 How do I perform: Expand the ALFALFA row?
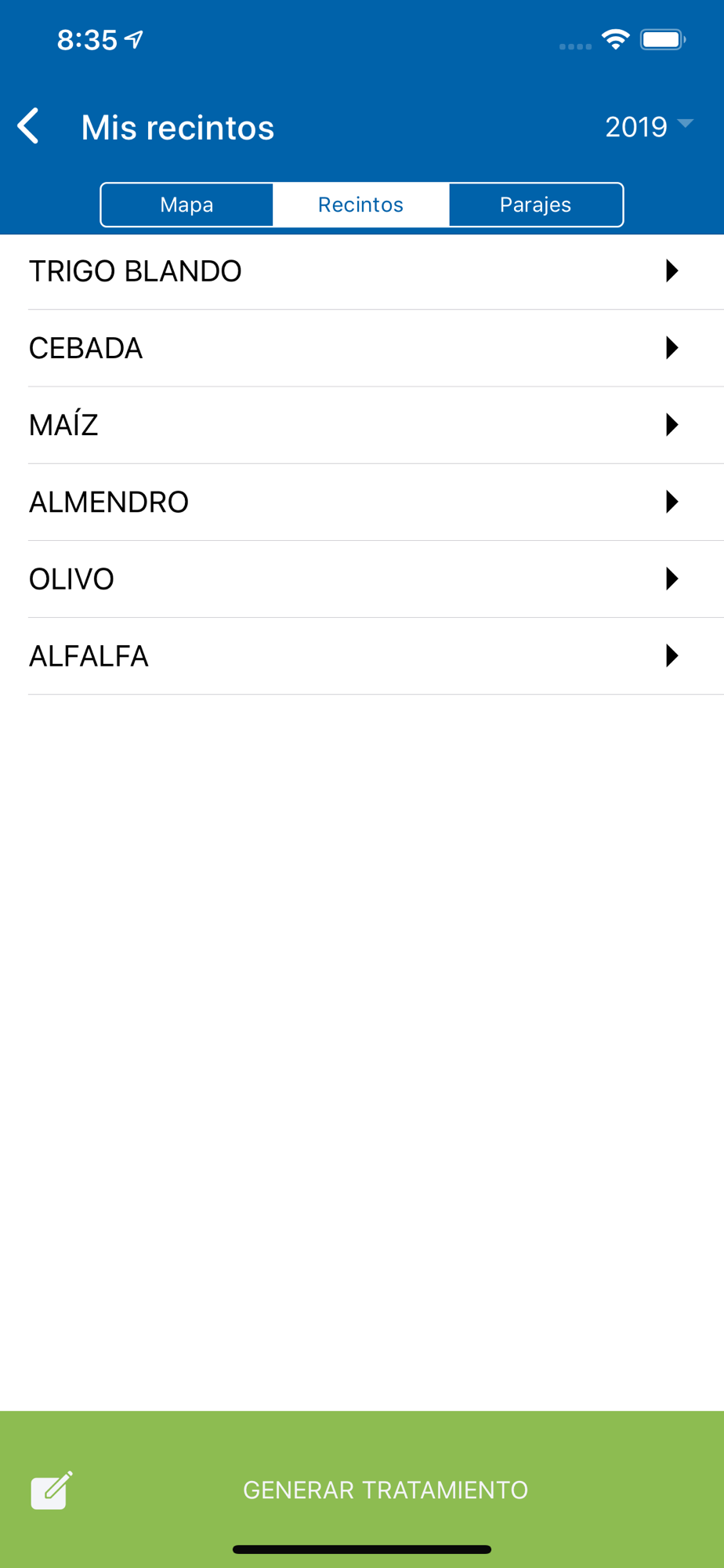point(362,655)
